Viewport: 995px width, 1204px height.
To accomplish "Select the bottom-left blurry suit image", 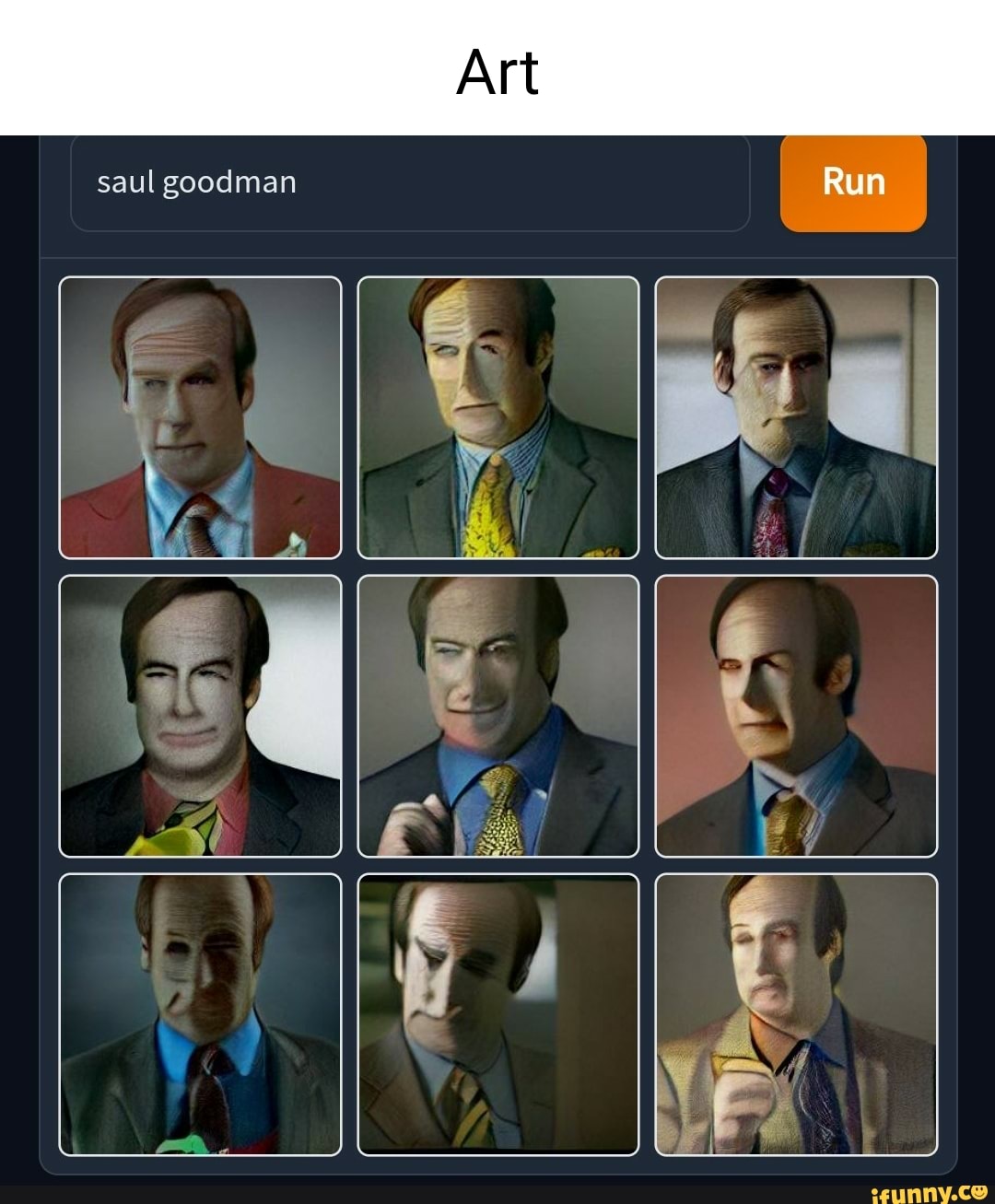I will pos(200,1013).
